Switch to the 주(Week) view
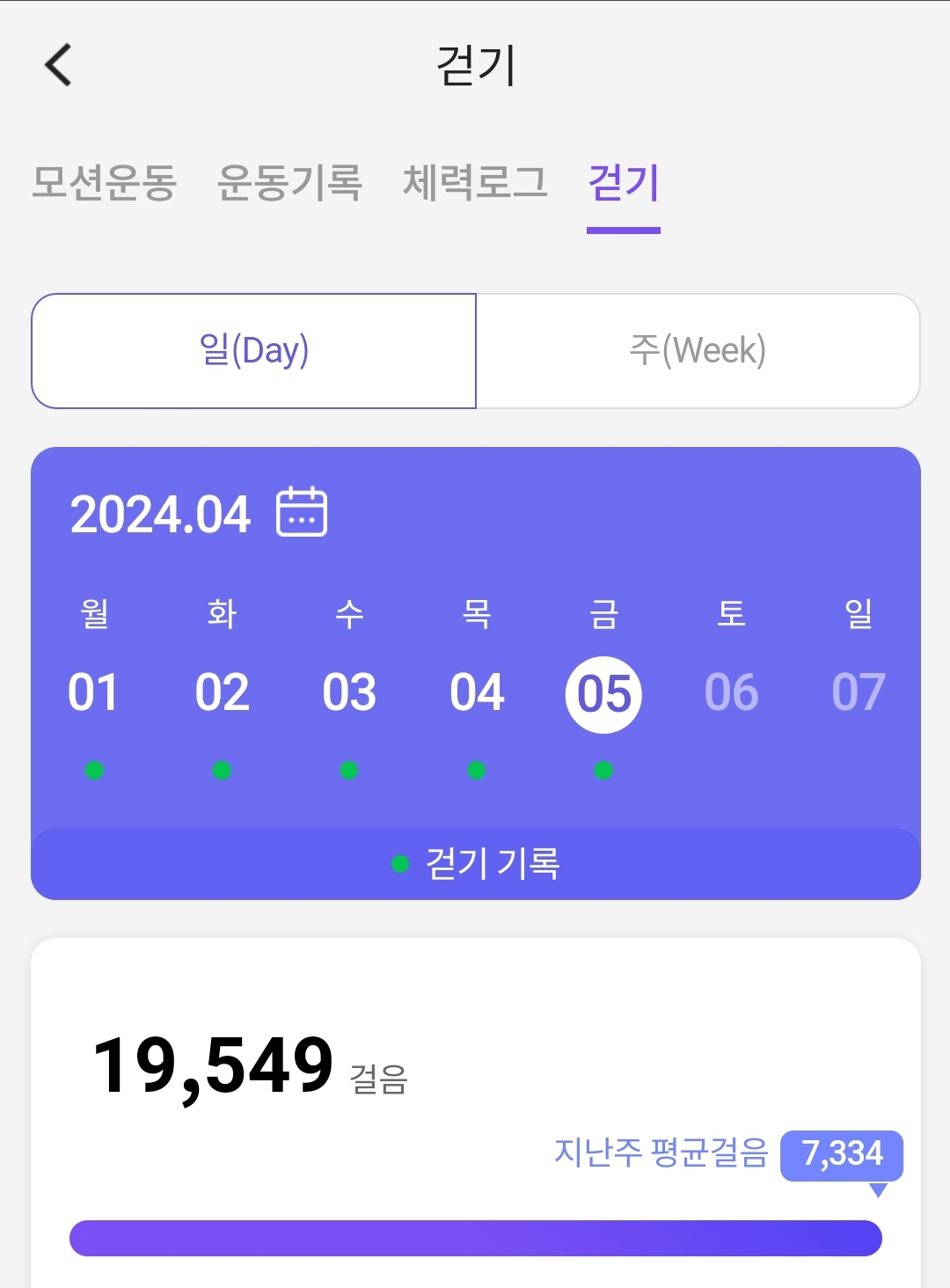 click(x=698, y=351)
